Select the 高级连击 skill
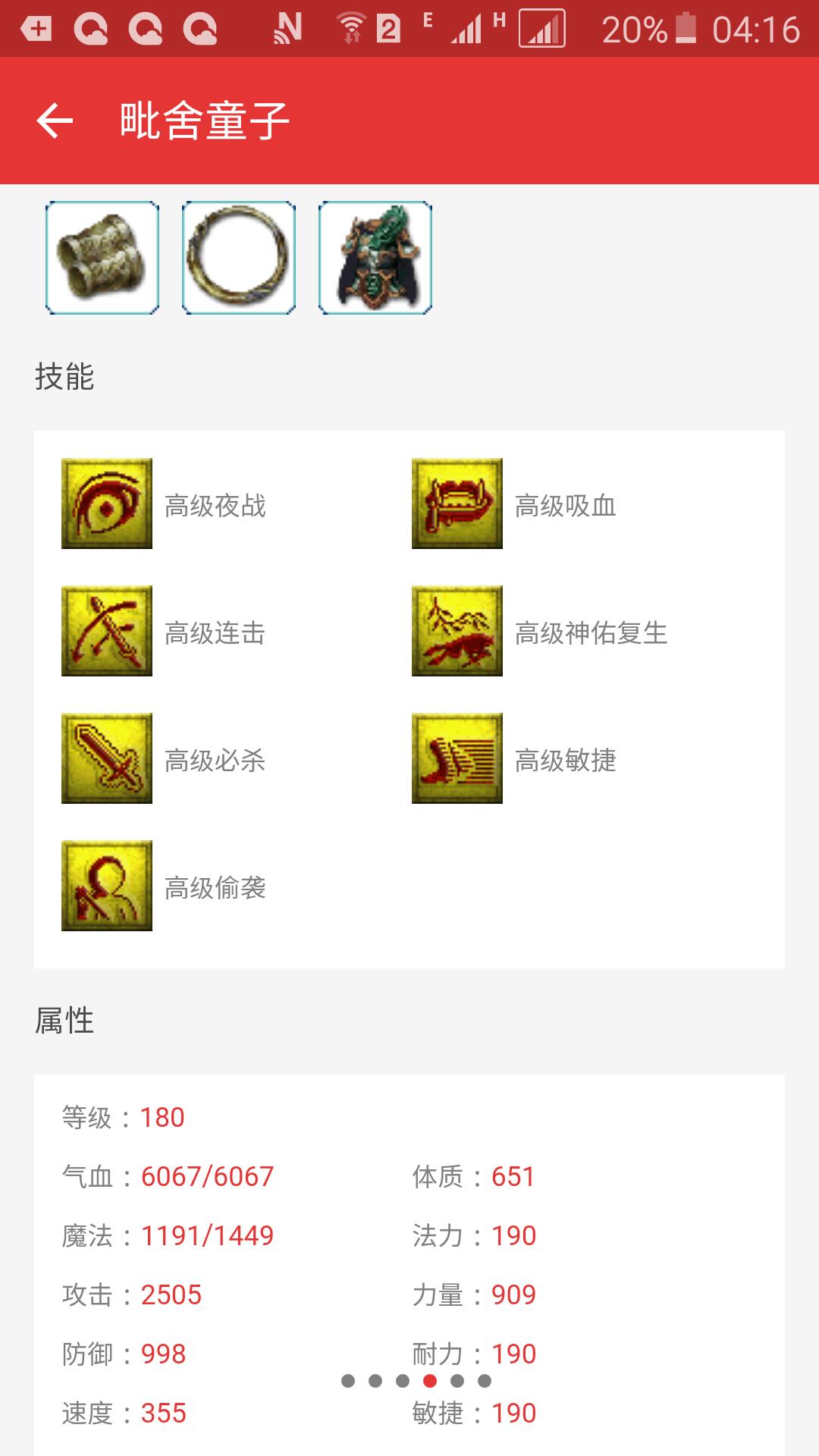The width and height of the screenshot is (819, 1456). pyautogui.click(x=107, y=631)
